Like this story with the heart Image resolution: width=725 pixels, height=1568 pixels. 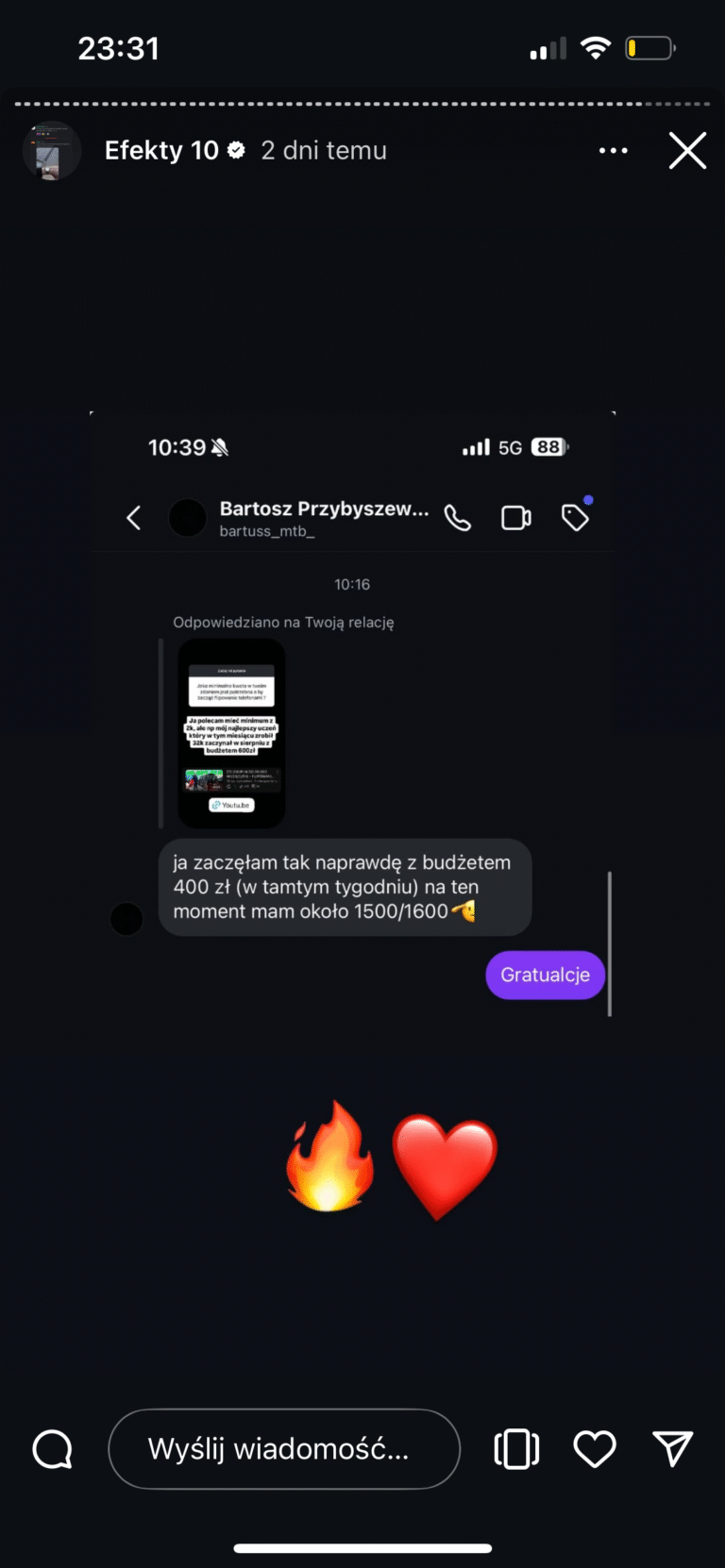[595, 1448]
